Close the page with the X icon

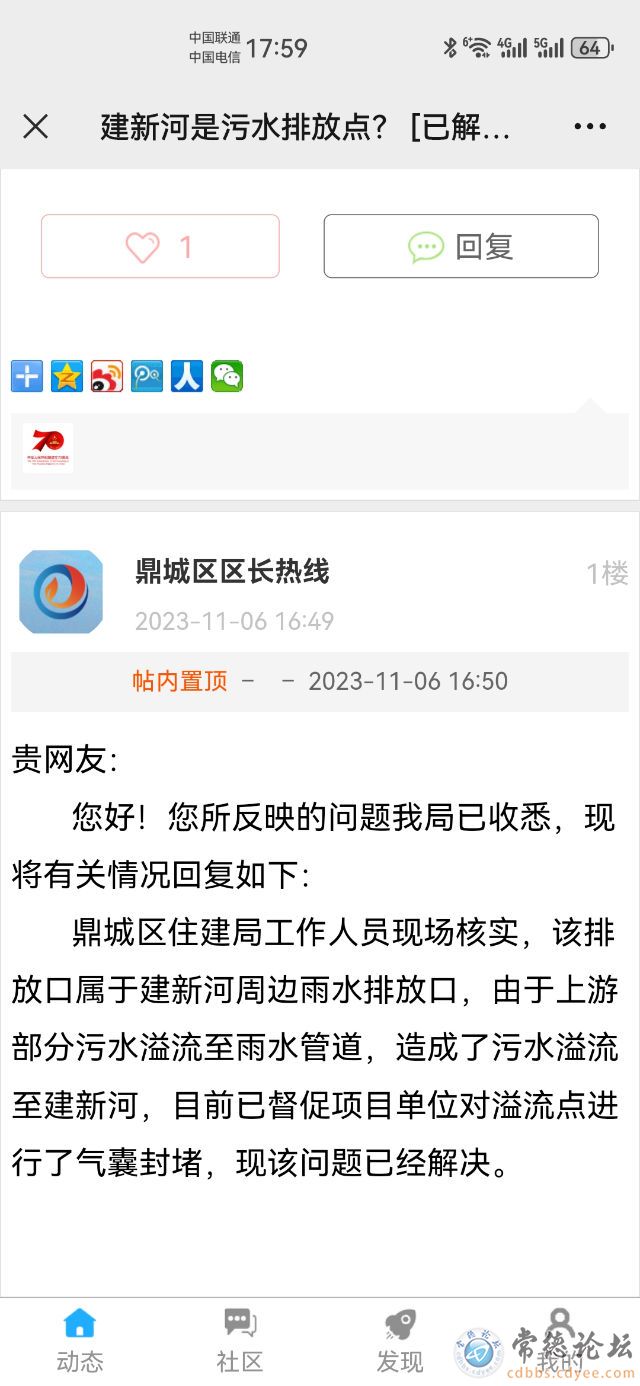35,126
